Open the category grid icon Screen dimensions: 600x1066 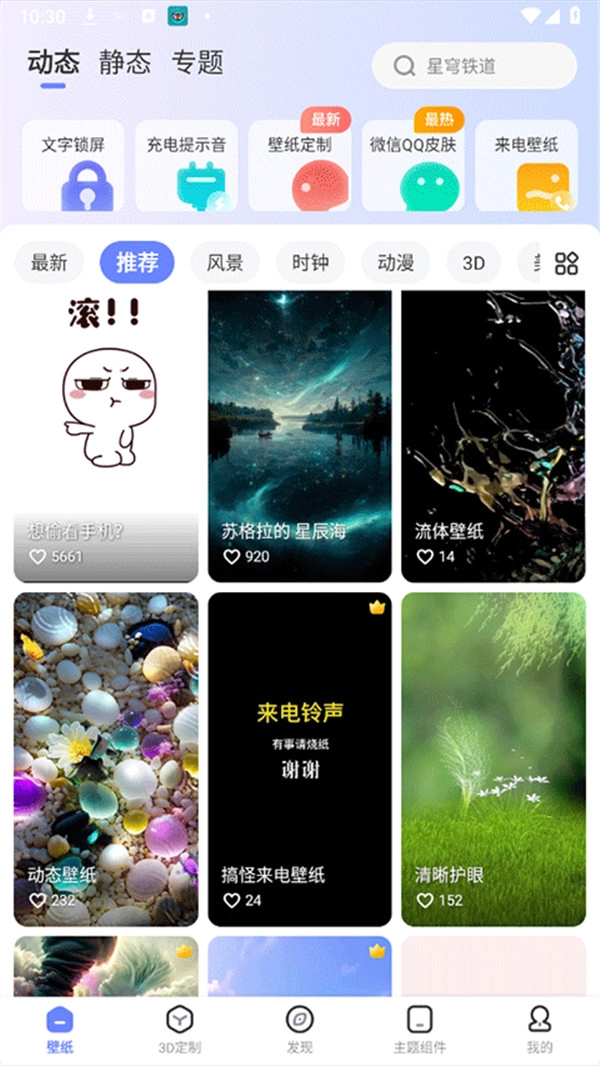[567, 263]
